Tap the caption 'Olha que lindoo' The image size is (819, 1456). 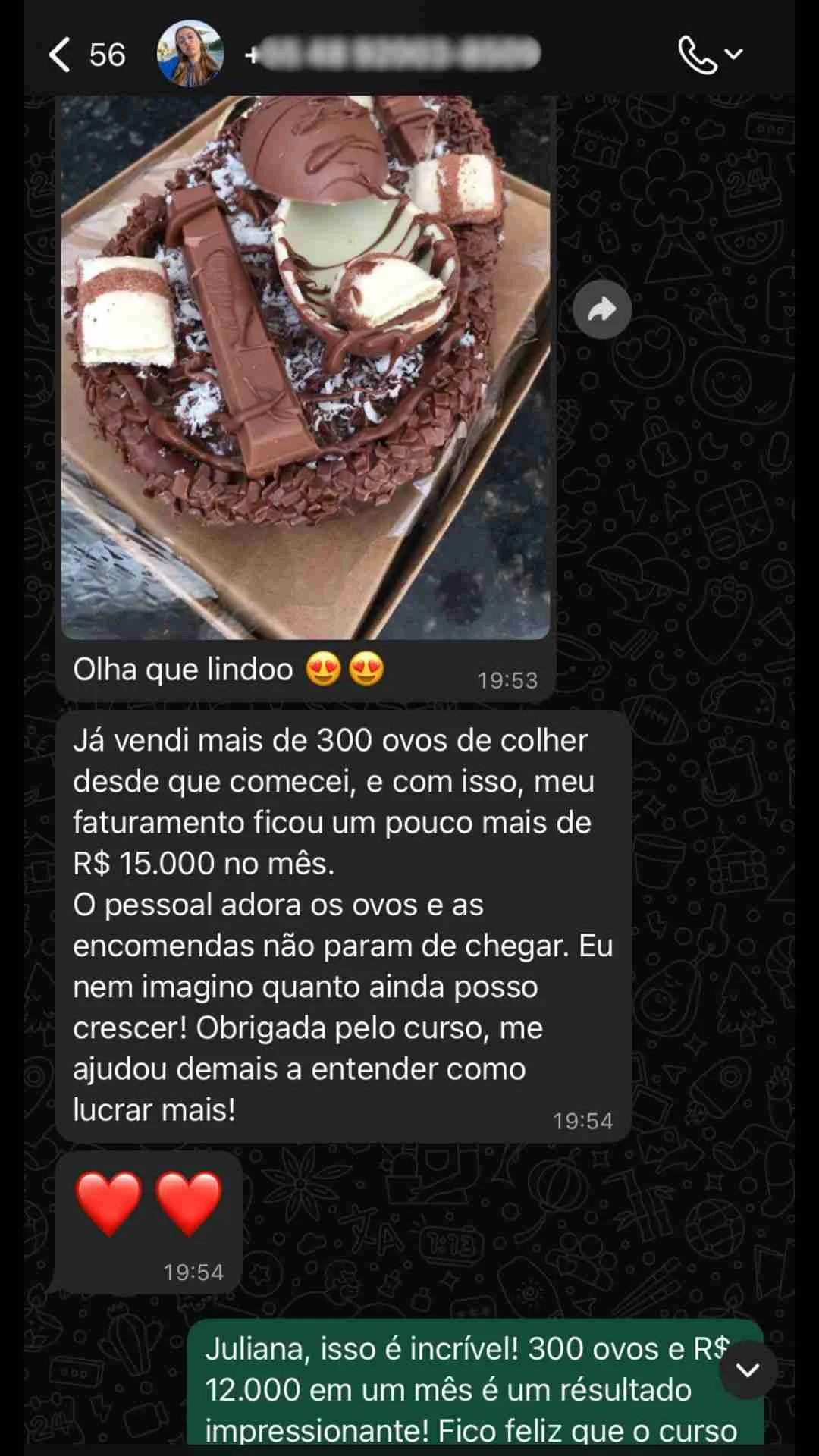tap(182, 668)
